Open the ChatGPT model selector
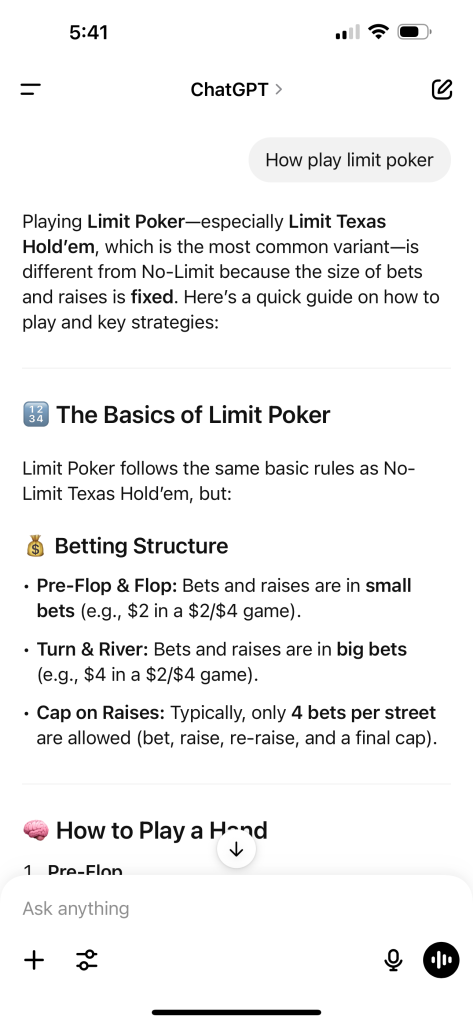Screen dimensions: 473x1024 [x=236, y=89]
